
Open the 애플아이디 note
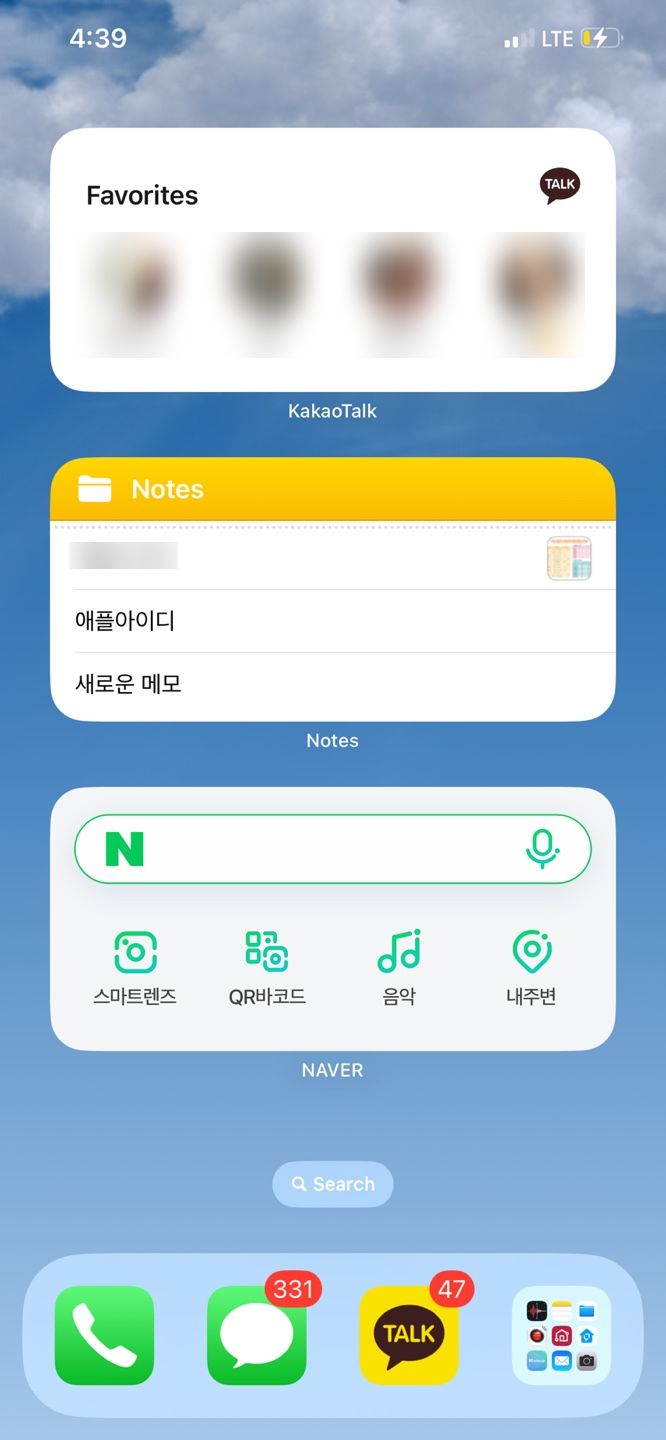click(332, 621)
